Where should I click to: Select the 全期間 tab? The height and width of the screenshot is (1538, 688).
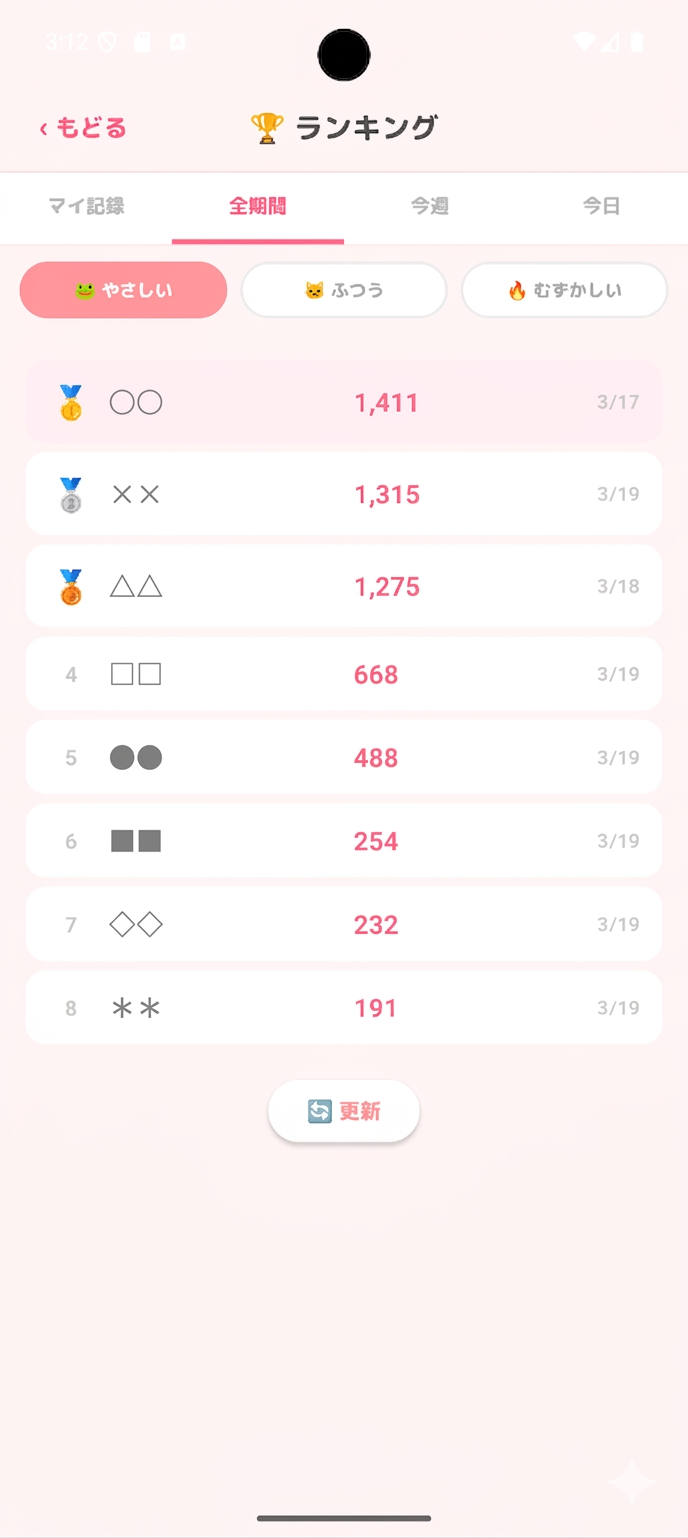coord(258,207)
